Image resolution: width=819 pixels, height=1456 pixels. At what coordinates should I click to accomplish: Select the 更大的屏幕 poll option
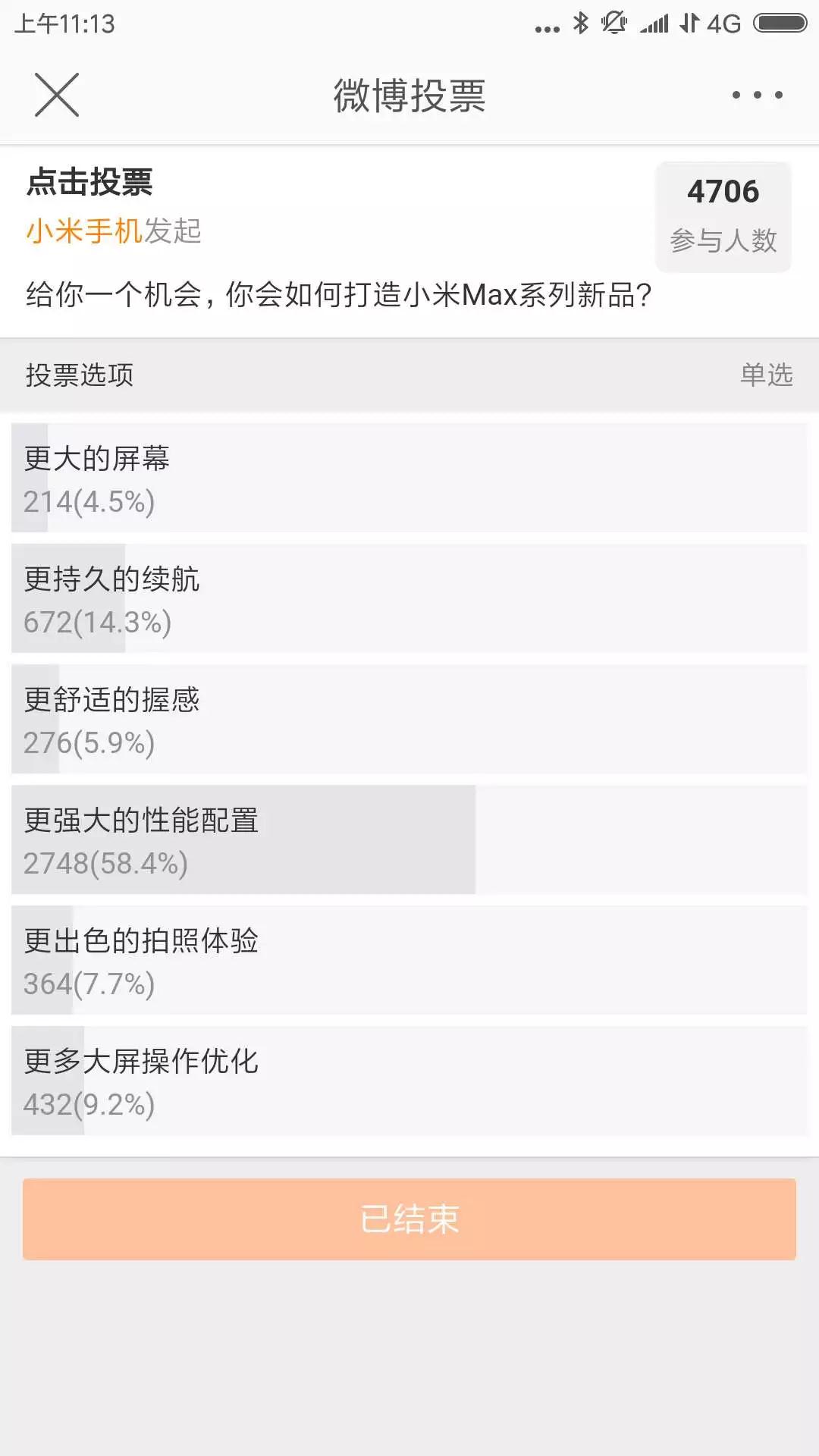coord(409,479)
